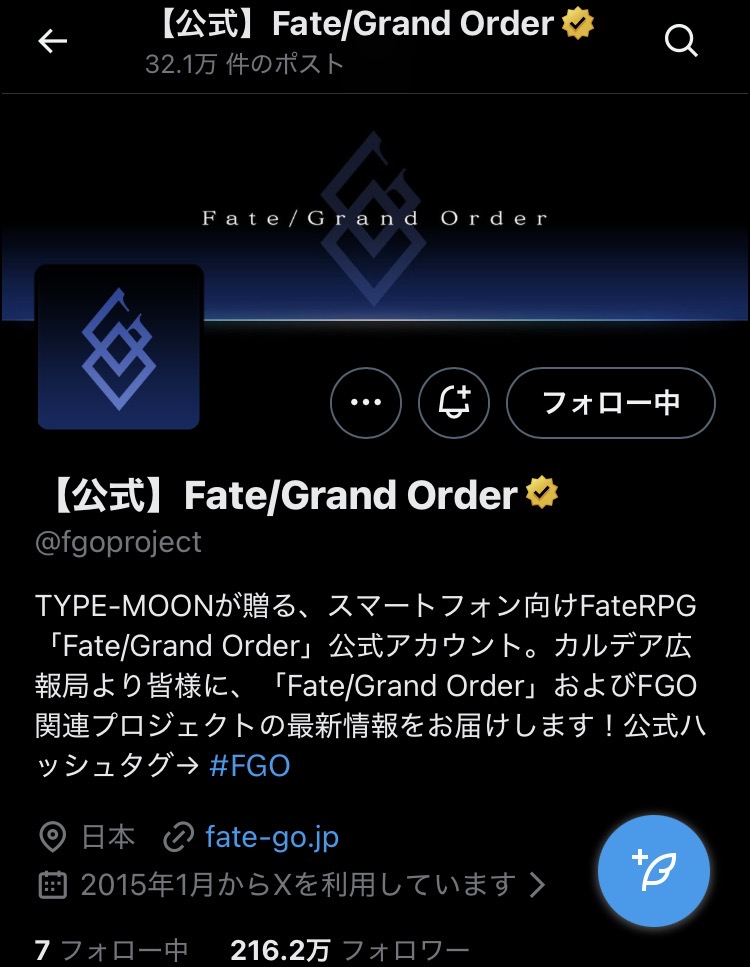Tap the フォロー中 button

click(611, 403)
